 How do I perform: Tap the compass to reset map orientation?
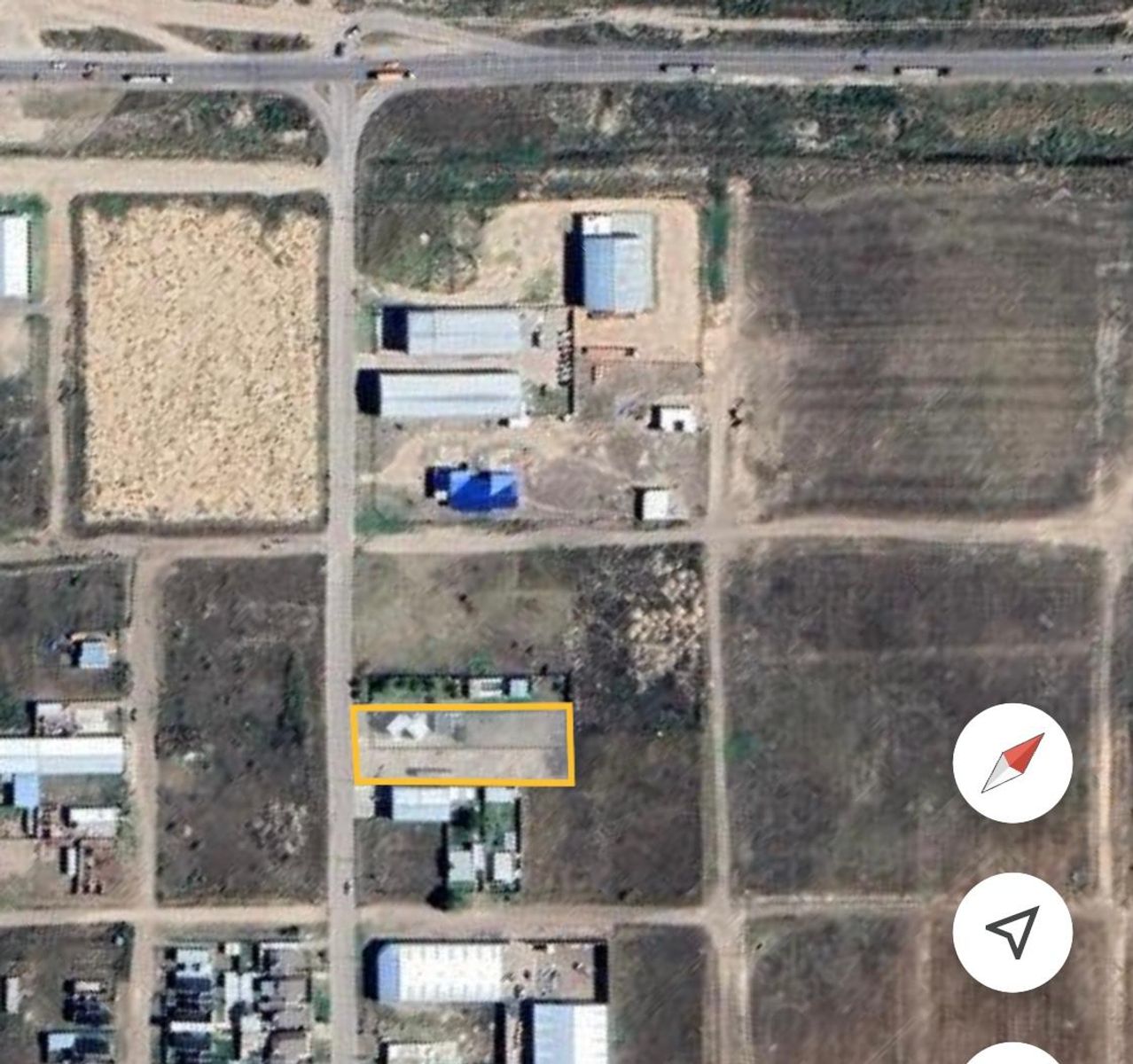[x=1012, y=763]
